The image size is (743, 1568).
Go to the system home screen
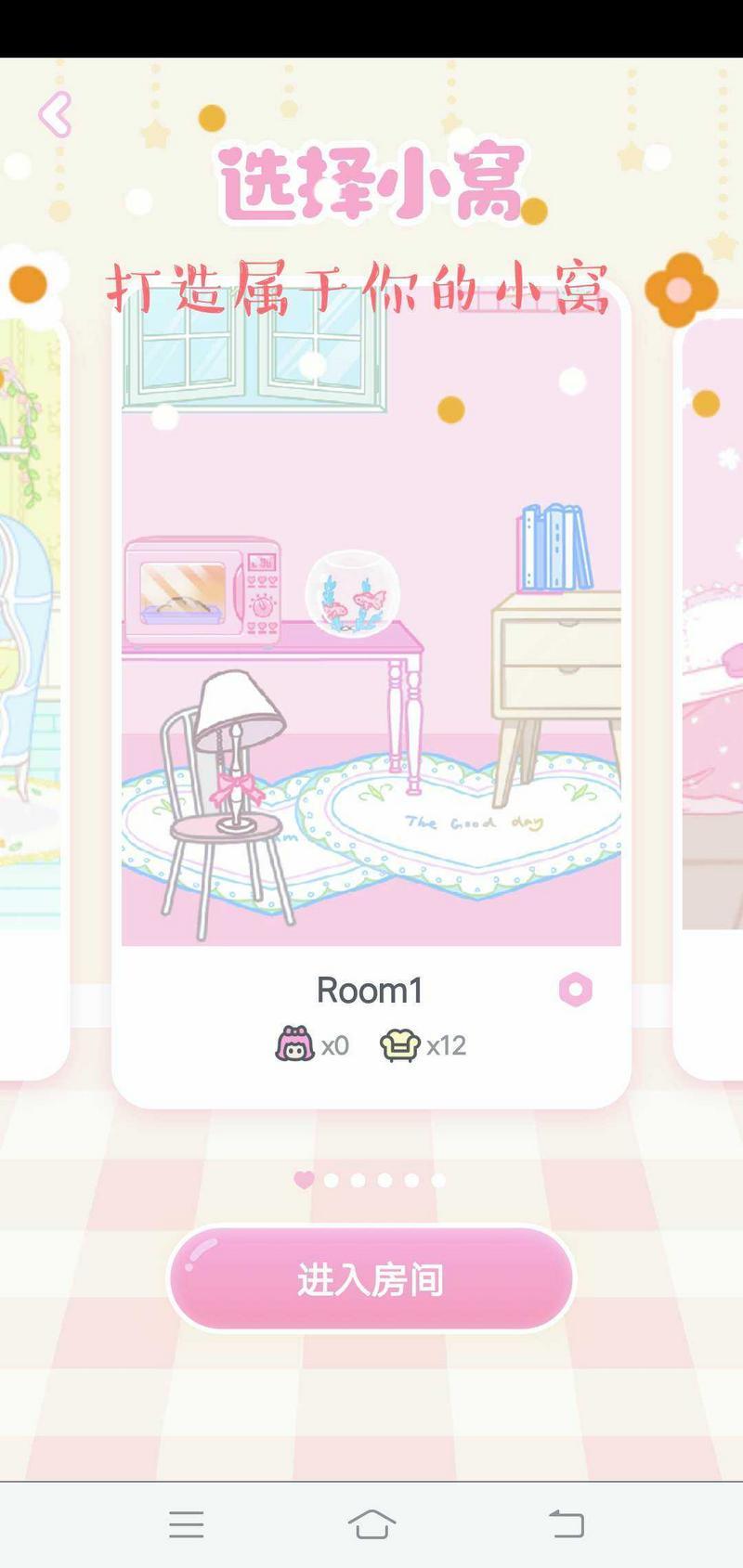click(x=371, y=1524)
